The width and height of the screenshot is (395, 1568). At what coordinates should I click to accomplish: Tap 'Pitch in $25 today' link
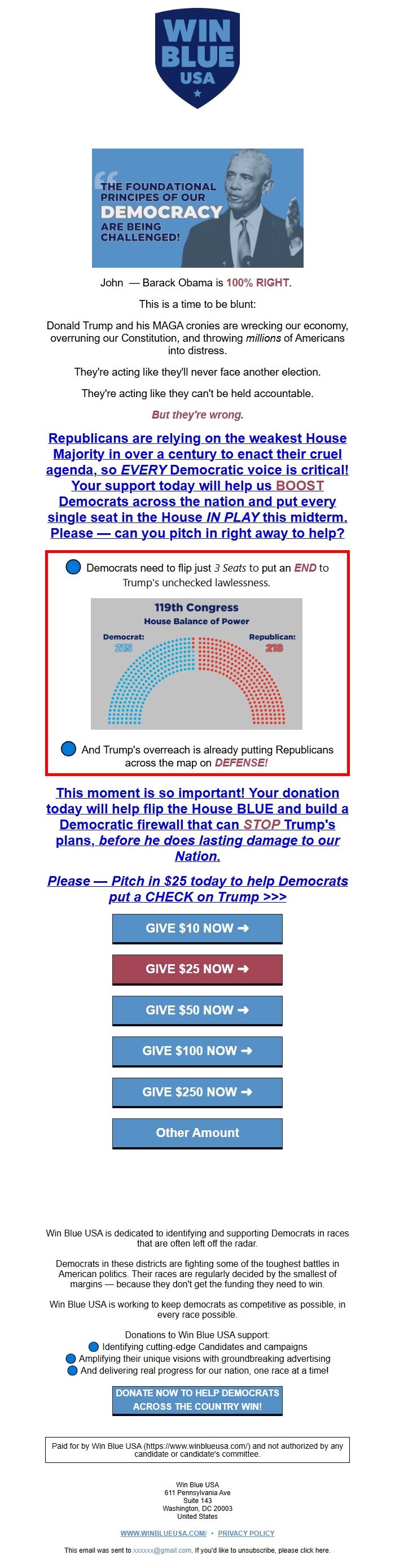click(x=197, y=888)
